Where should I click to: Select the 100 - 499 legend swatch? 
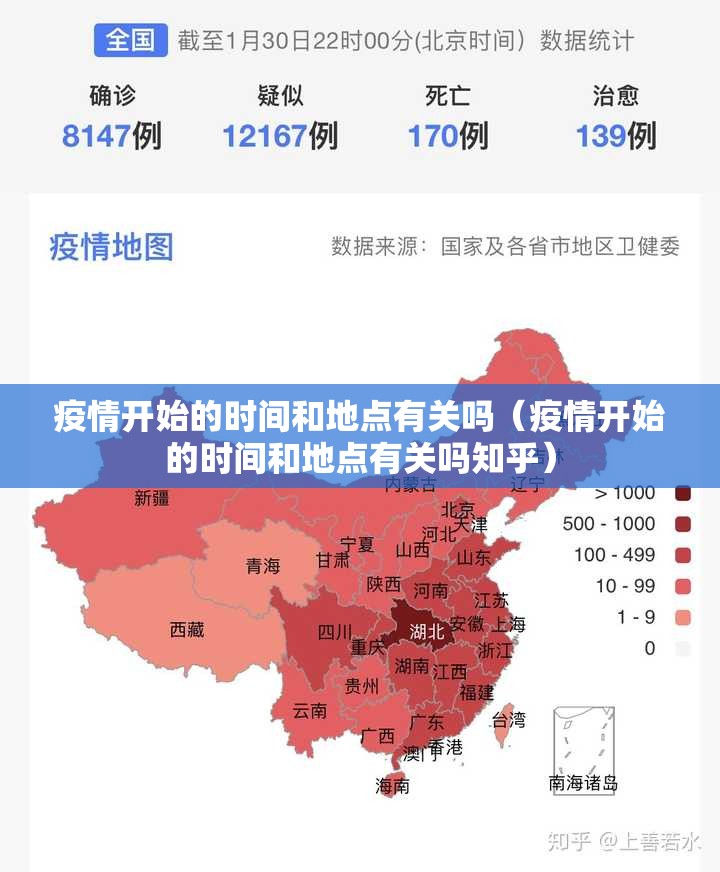point(683,553)
